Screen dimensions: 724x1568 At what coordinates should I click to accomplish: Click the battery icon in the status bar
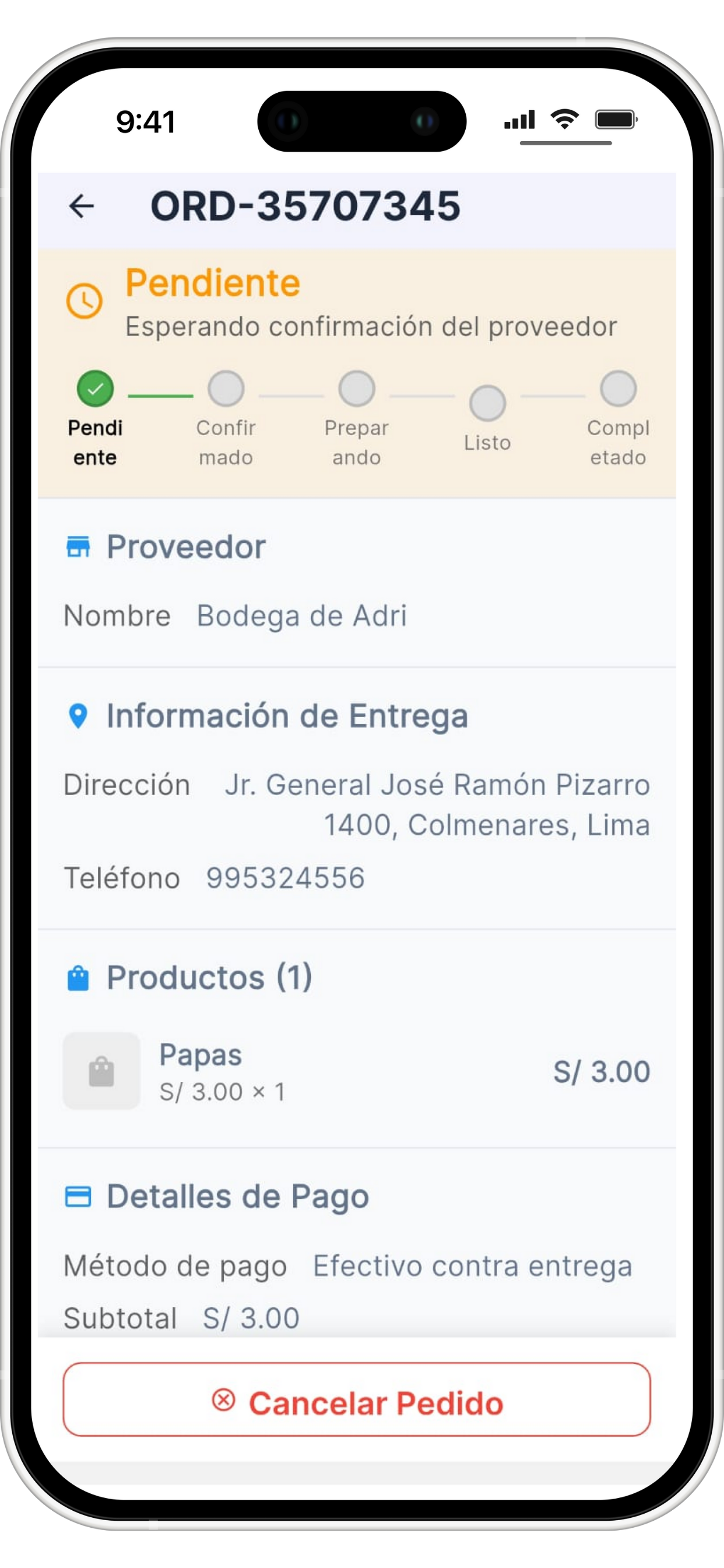point(616,121)
